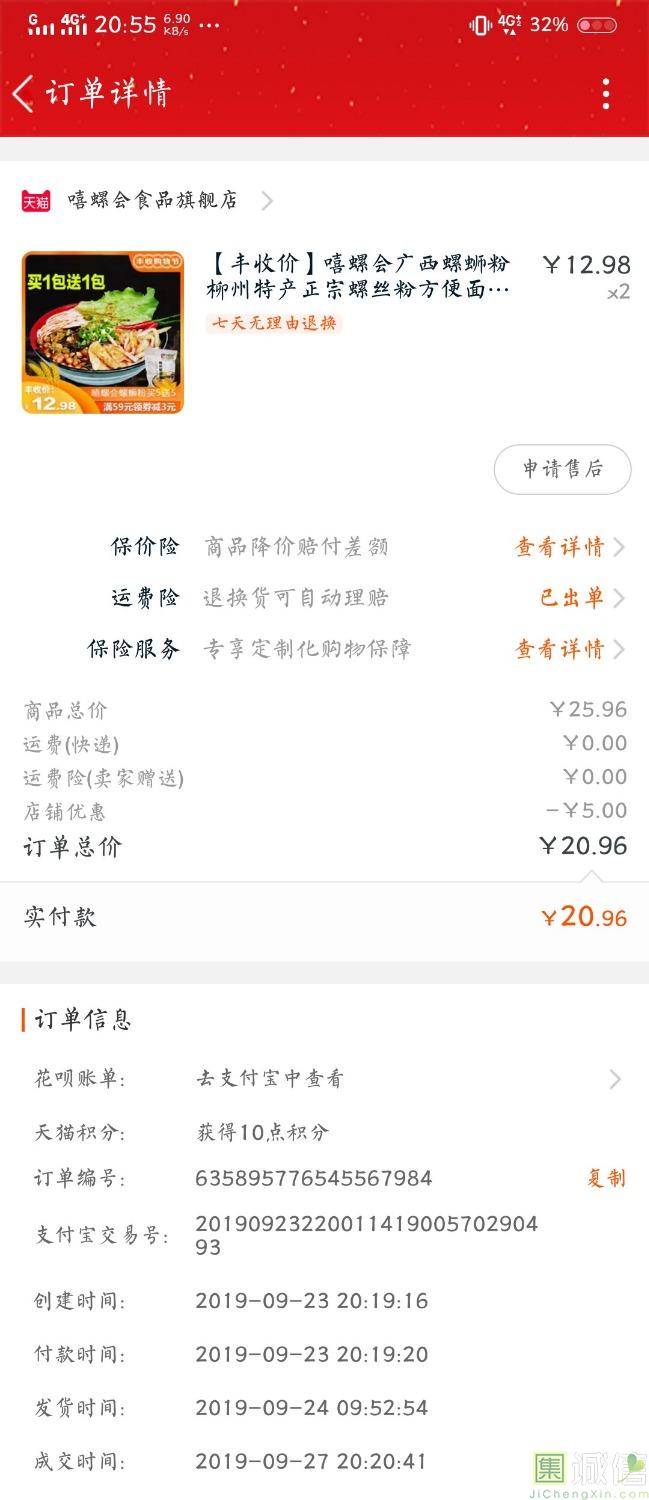Go back from 订单详情
This screenshot has height=1500, width=649.
(23, 94)
